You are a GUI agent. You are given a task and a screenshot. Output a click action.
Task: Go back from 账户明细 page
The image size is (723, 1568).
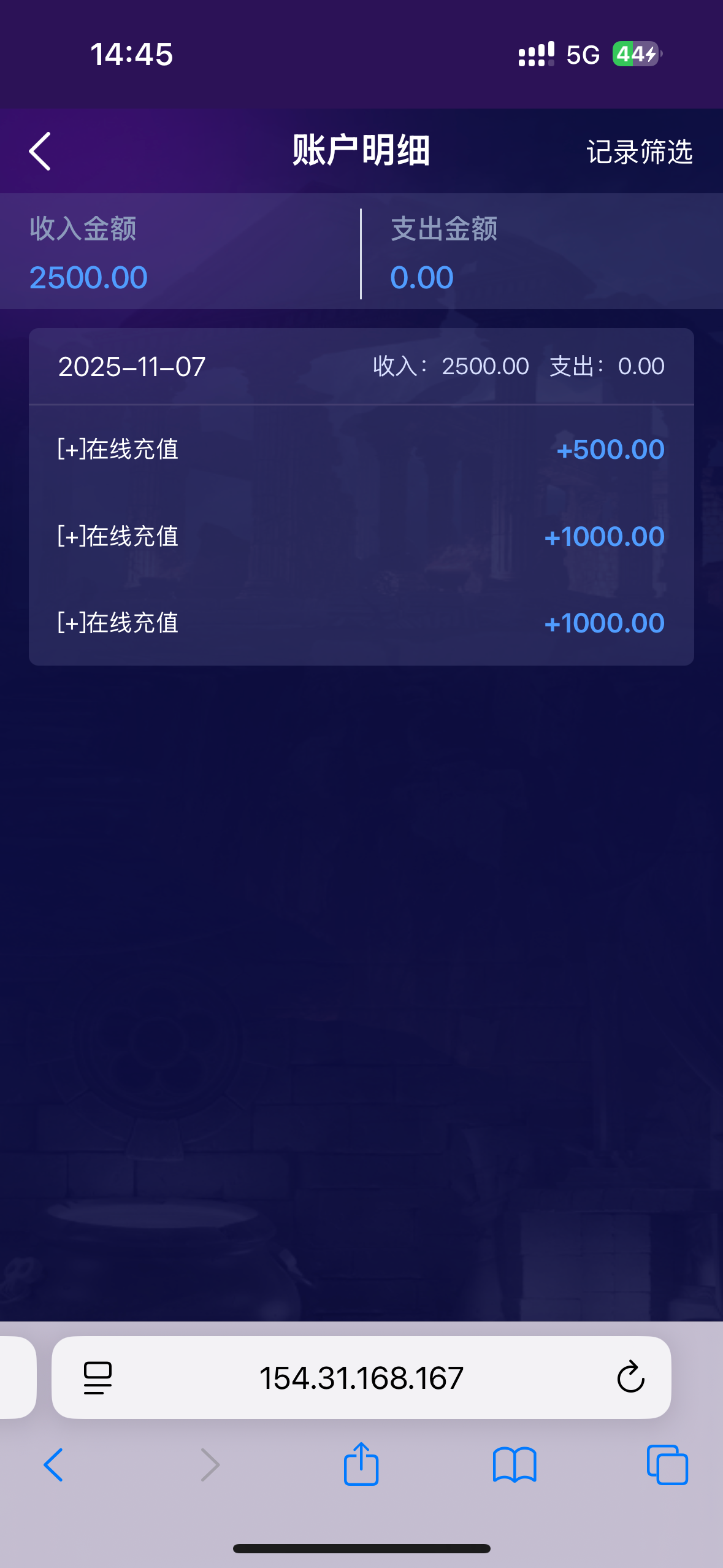pos(40,151)
